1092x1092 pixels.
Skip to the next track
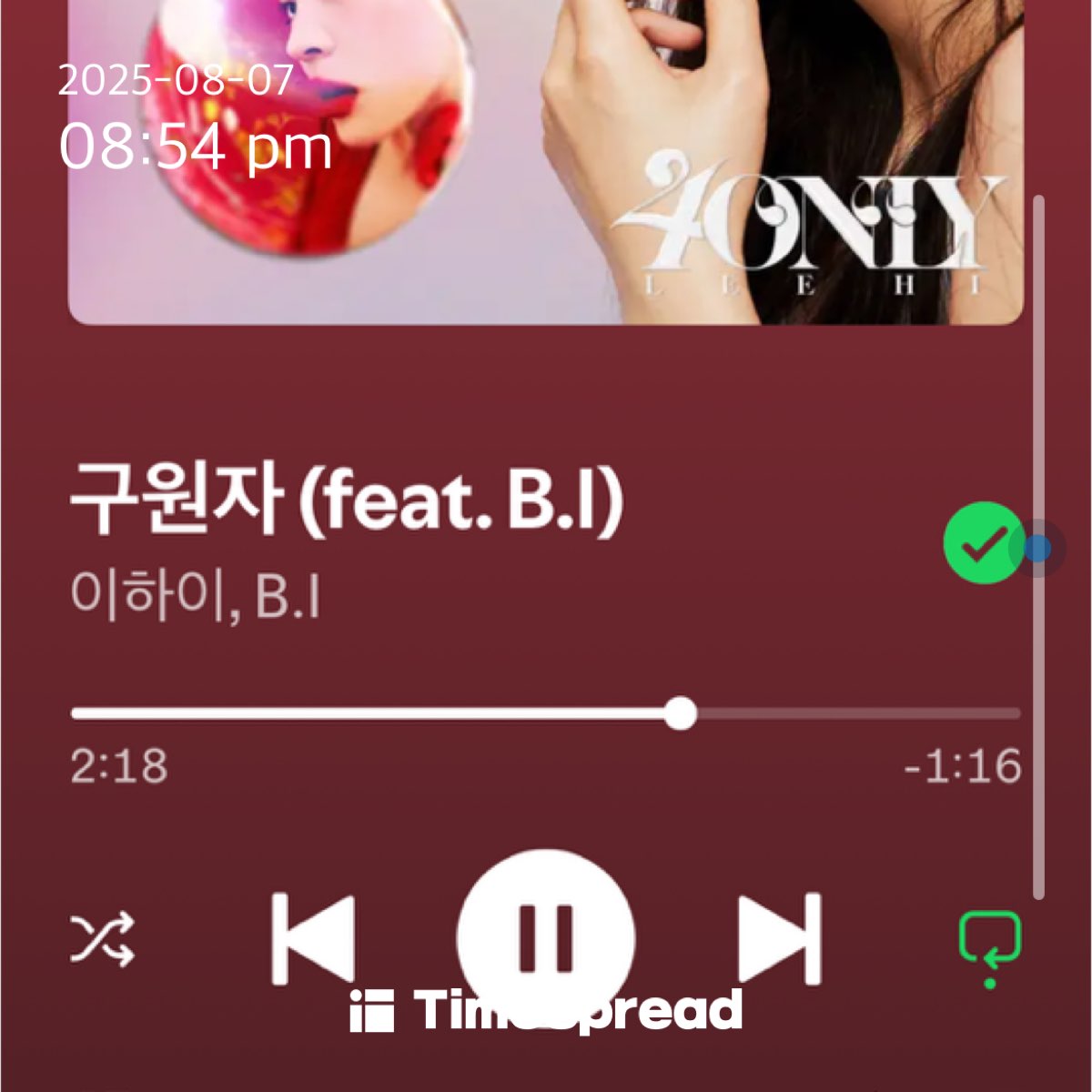pos(779,938)
